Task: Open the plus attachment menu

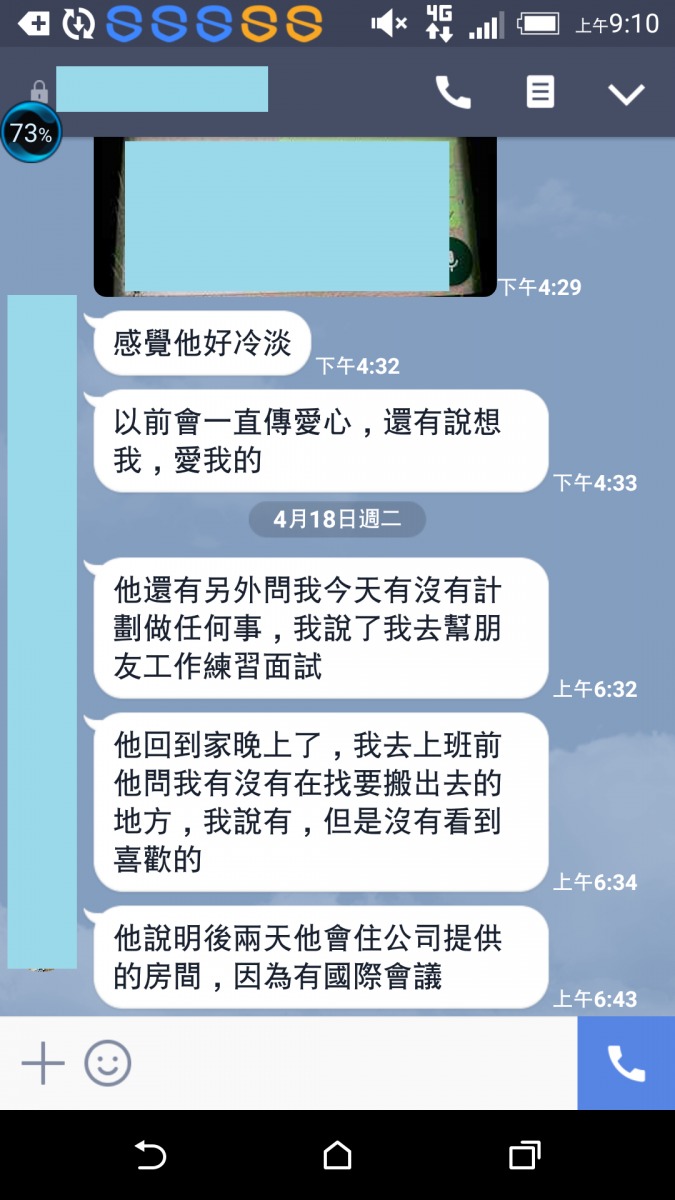Action: point(43,1063)
